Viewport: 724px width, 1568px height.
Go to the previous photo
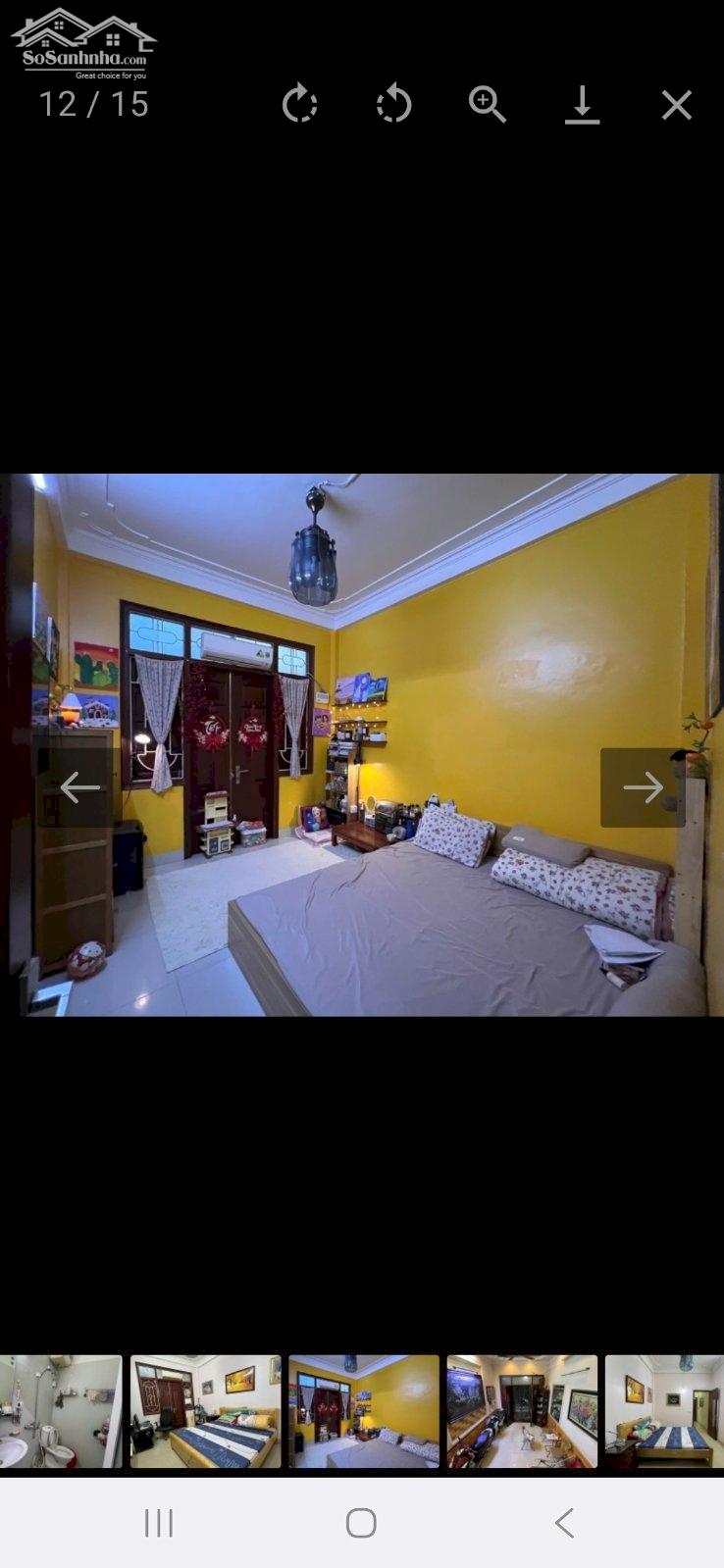click(x=79, y=787)
